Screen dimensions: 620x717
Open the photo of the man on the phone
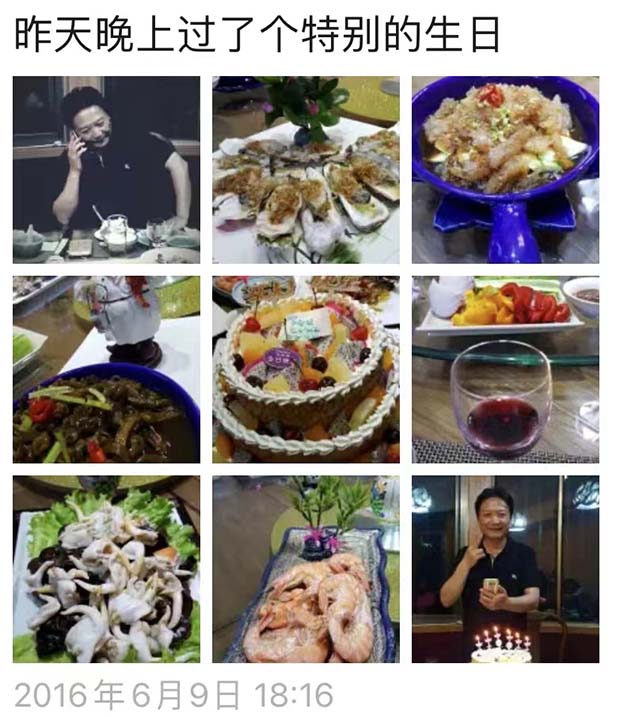[x=106, y=169]
